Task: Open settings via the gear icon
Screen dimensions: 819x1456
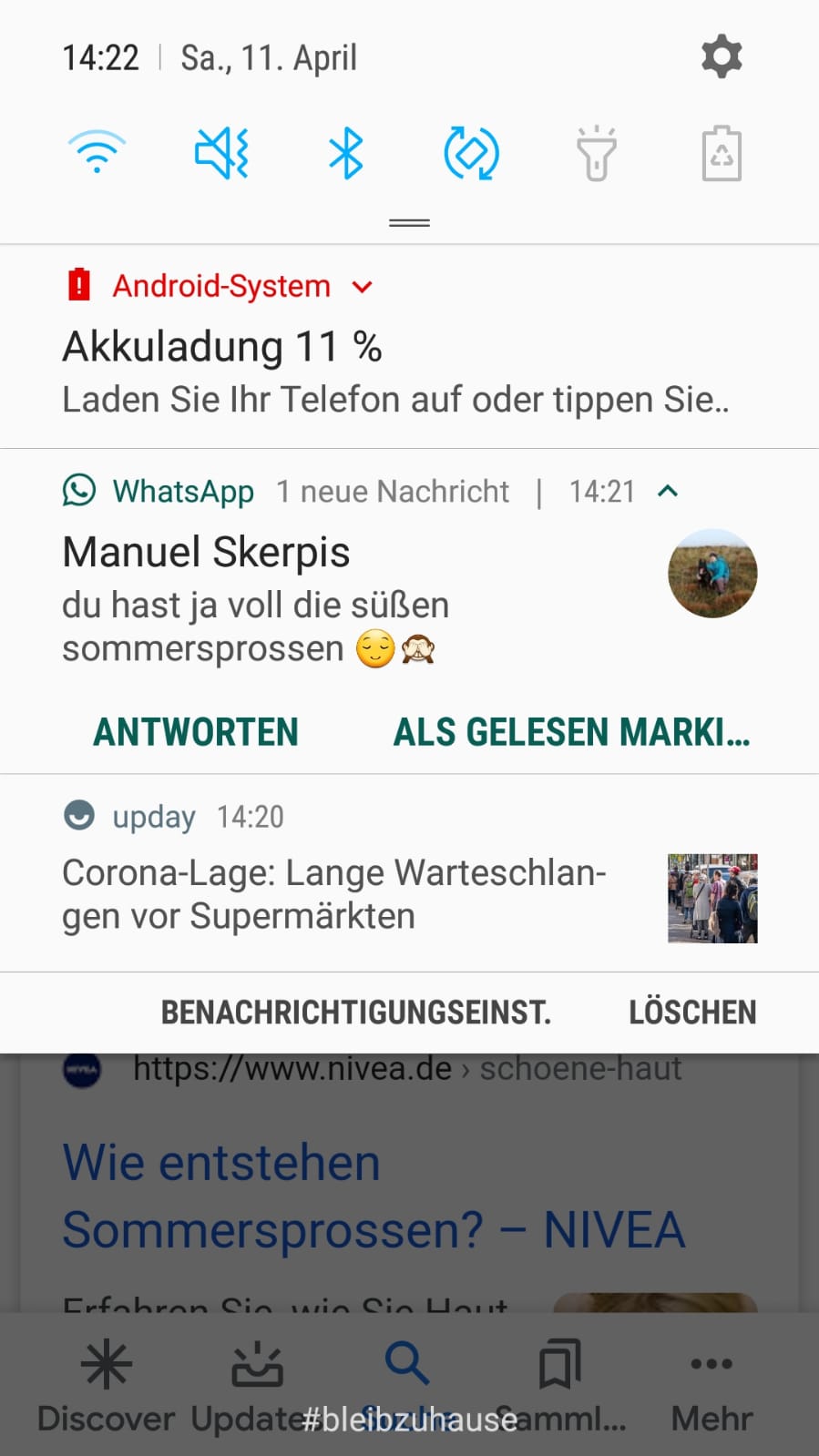Action: 722,57
